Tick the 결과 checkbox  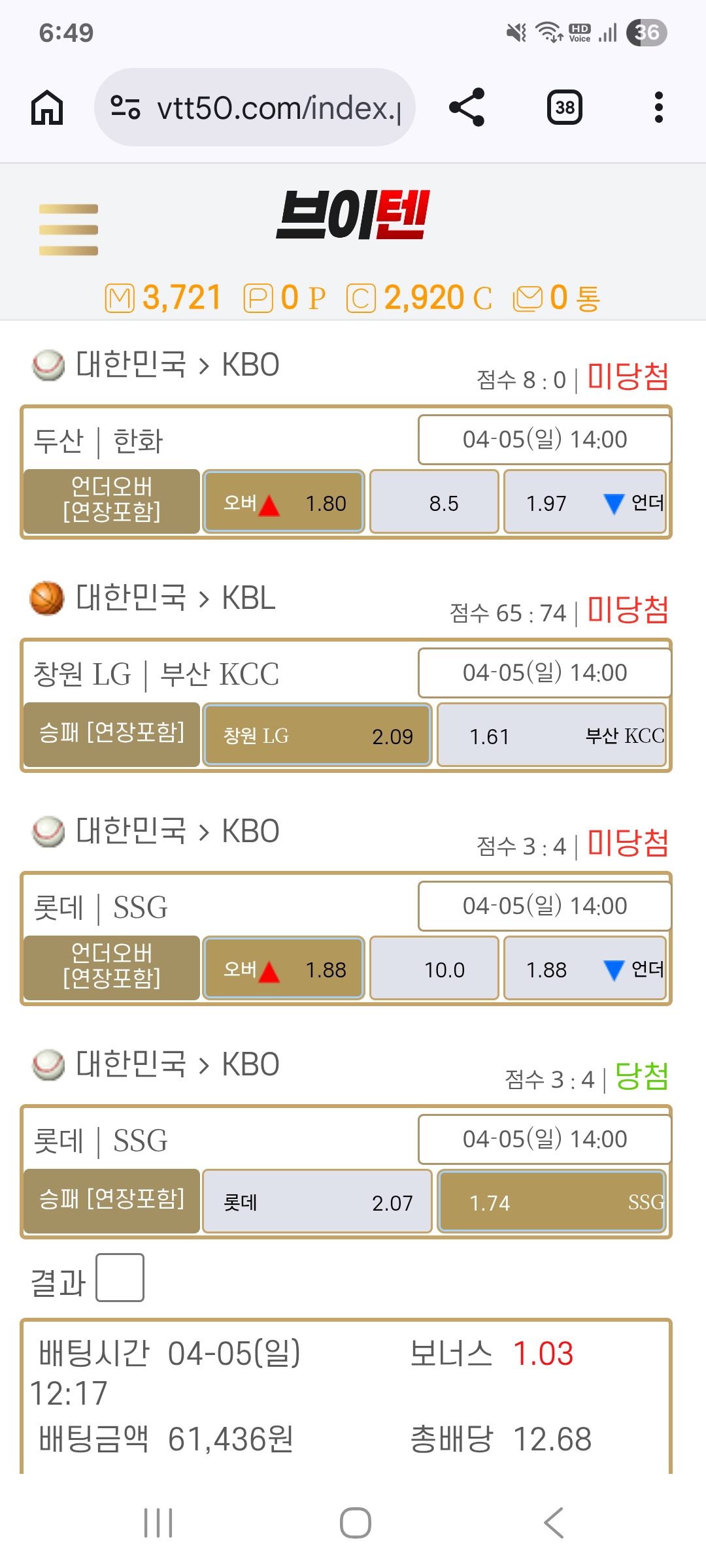[x=120, y=1277]
